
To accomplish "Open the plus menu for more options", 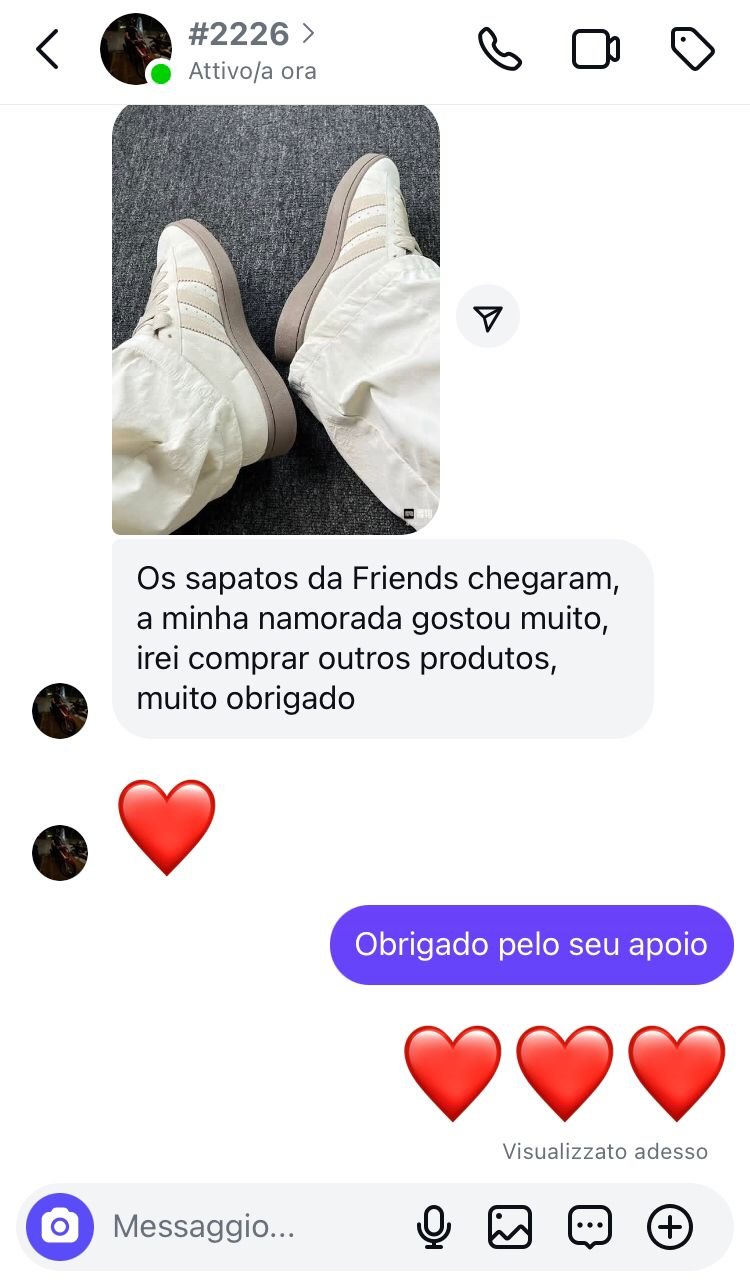I will point(670,1226).
